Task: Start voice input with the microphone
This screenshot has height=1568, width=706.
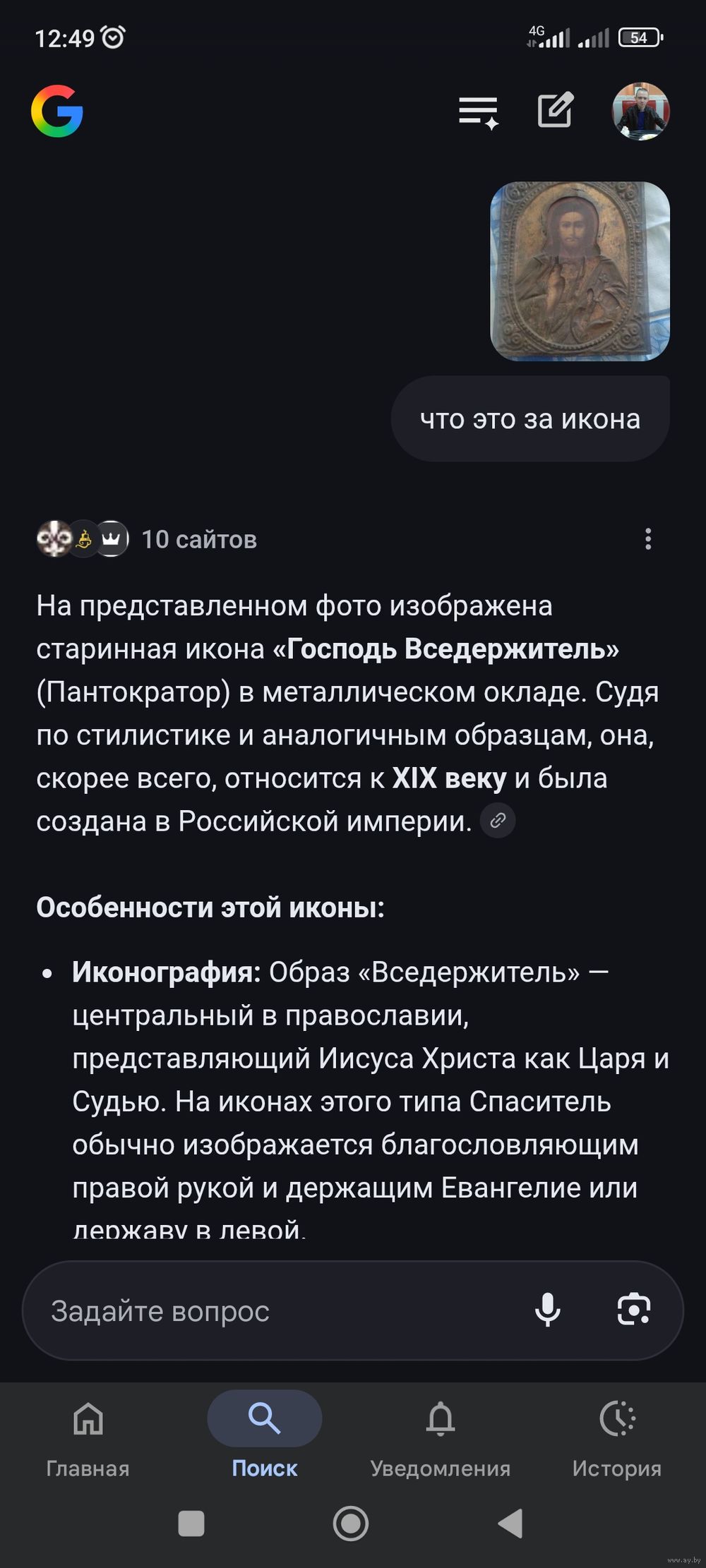Action: pyautogui.click(x=547, y=1310)
